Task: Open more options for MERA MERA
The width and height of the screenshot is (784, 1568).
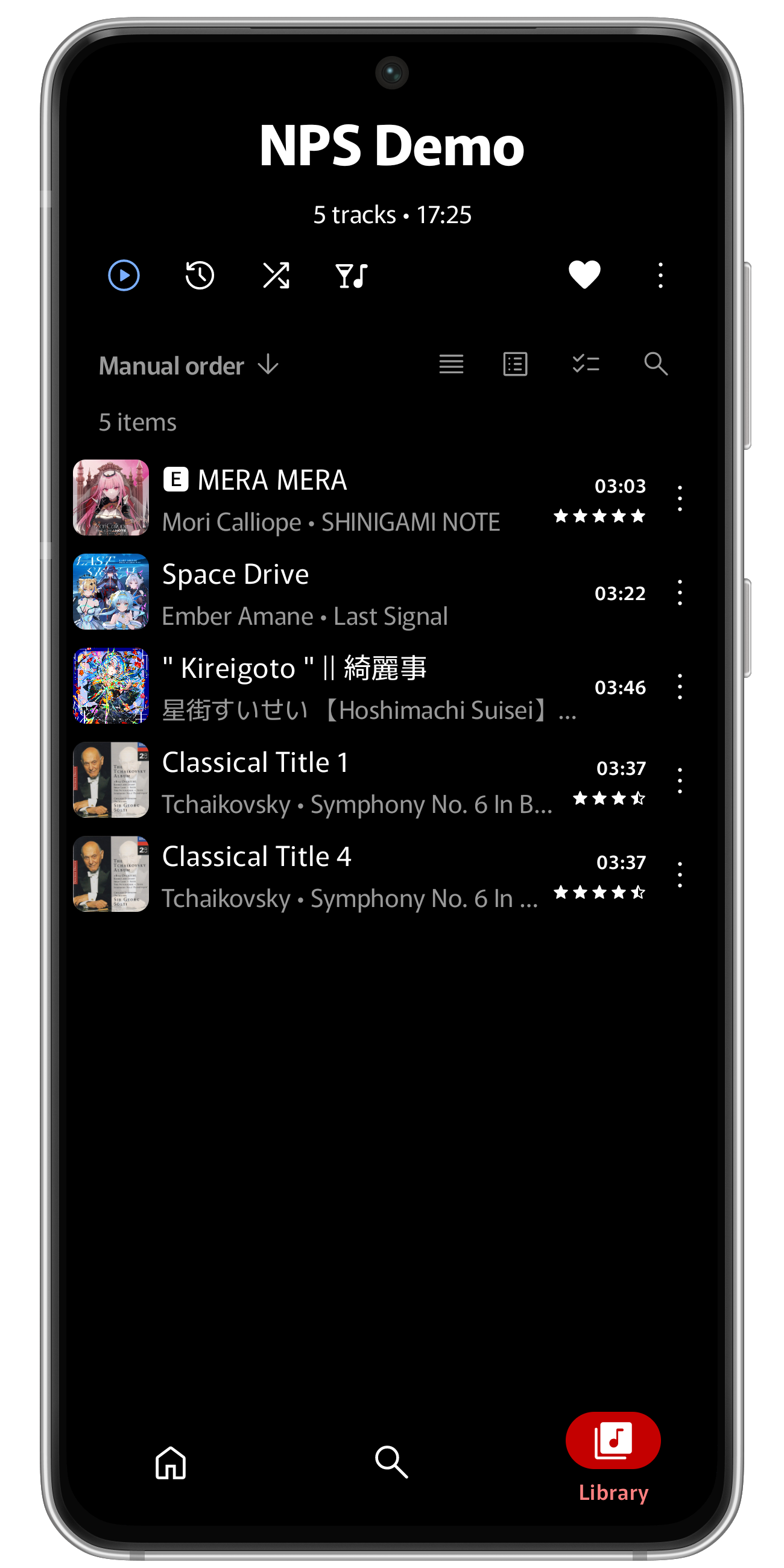Action: [679, 499]
